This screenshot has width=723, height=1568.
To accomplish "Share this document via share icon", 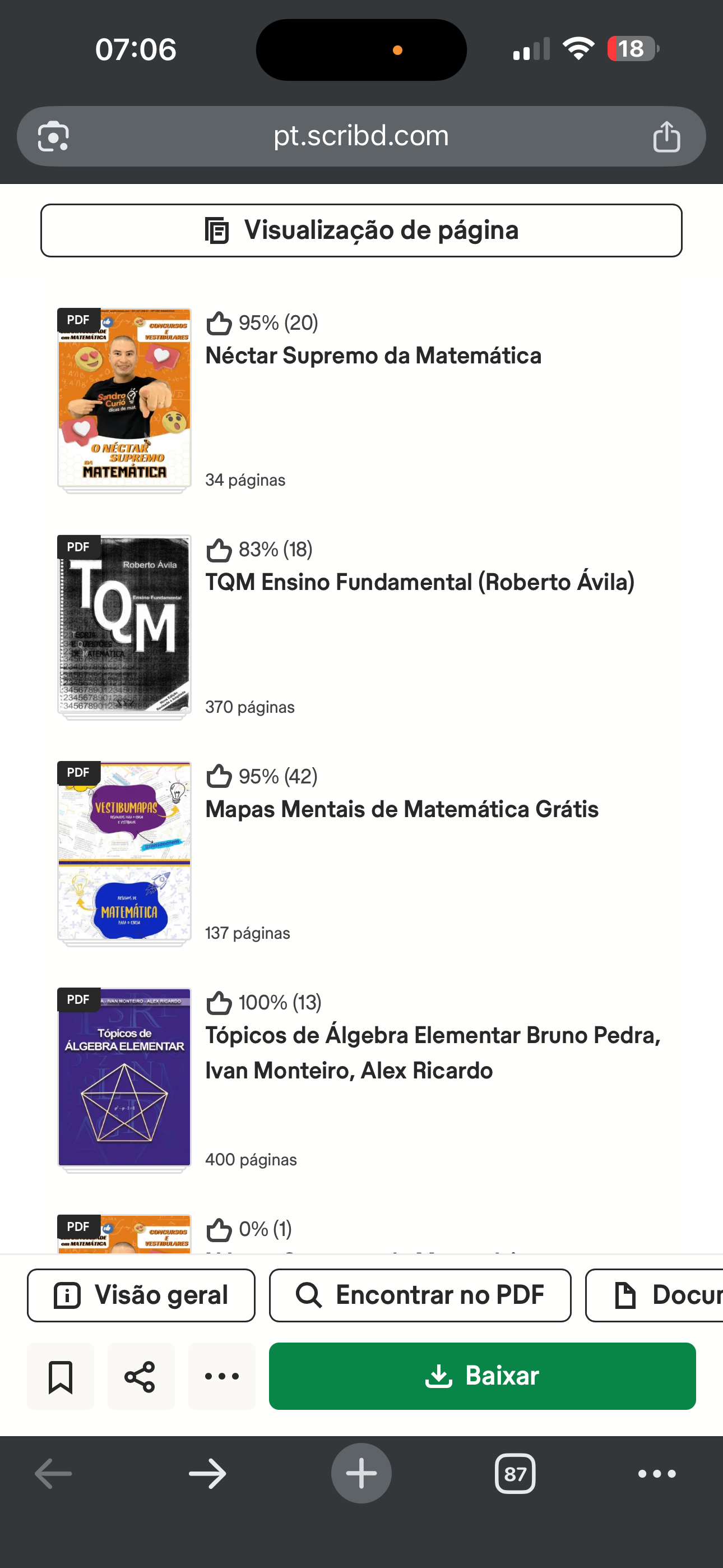I will 141,1376.
